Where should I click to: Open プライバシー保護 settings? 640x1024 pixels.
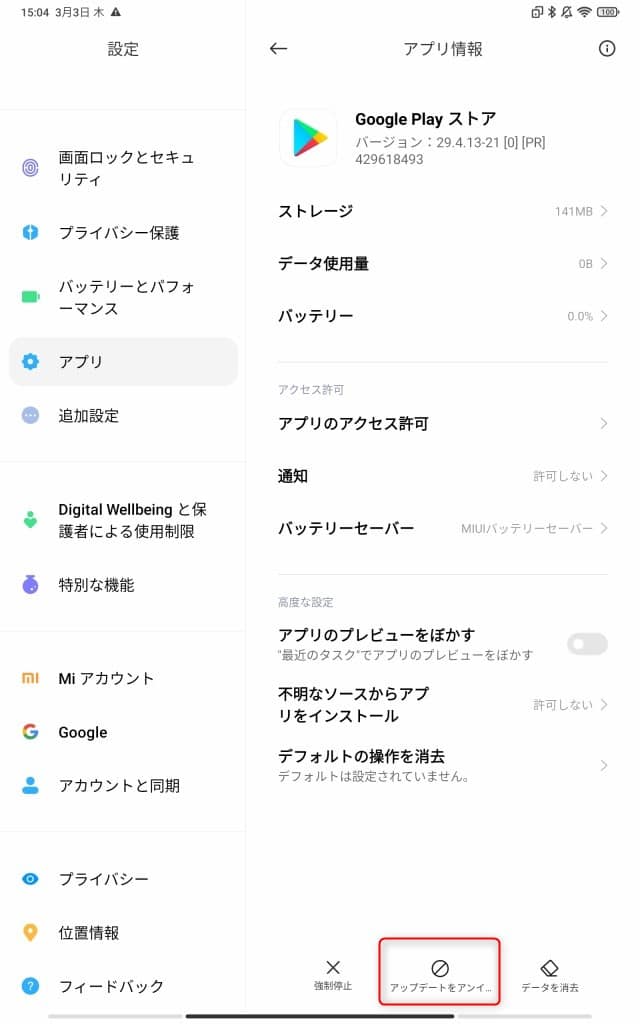click(123, 232)
